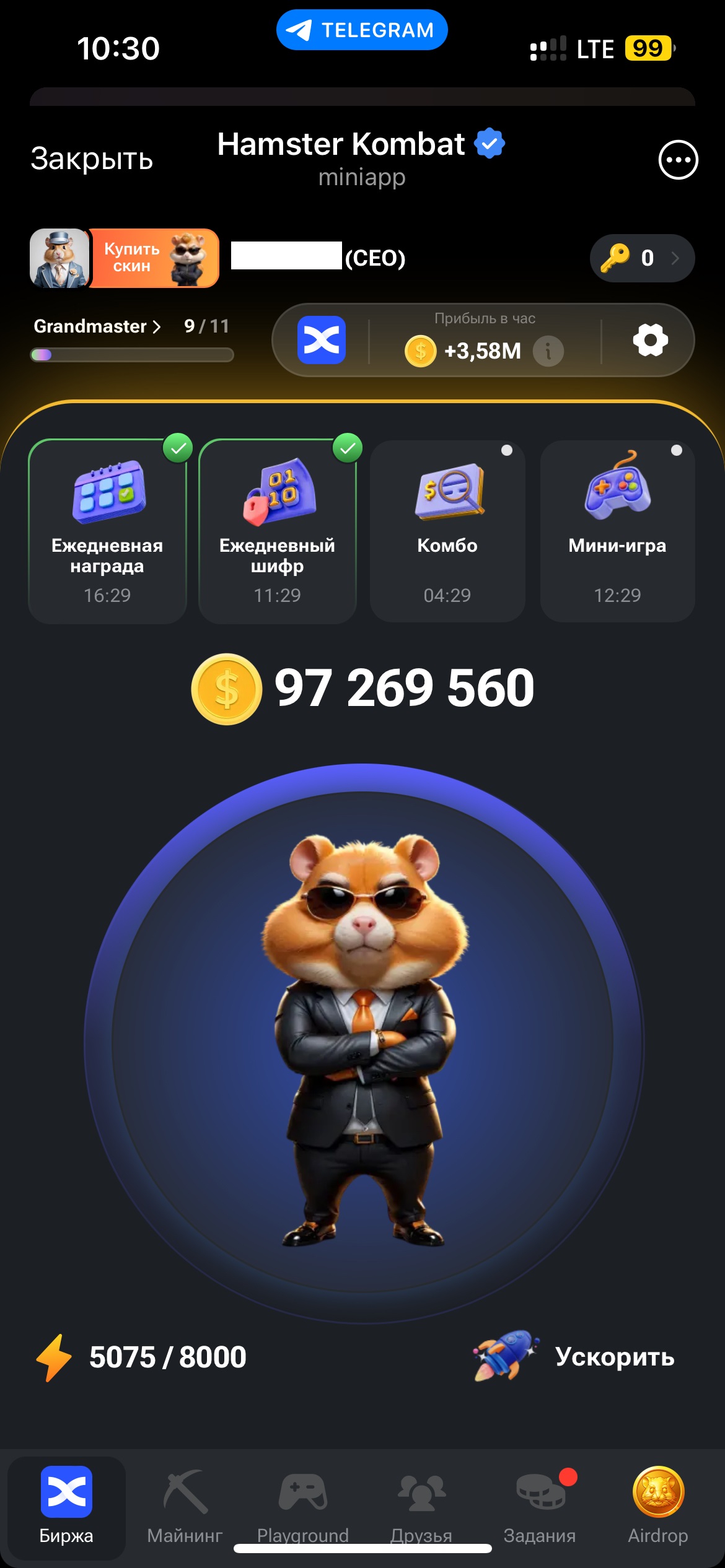This screenshot has height=1568, width=725.
Task: Open the keys counter
Action: (642, 258)
